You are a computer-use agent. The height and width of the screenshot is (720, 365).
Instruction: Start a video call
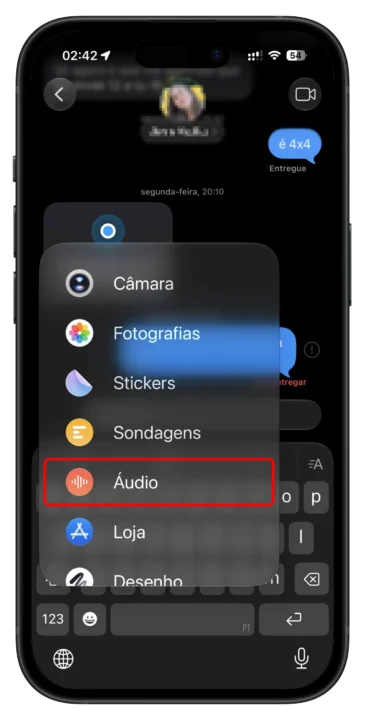305,94
